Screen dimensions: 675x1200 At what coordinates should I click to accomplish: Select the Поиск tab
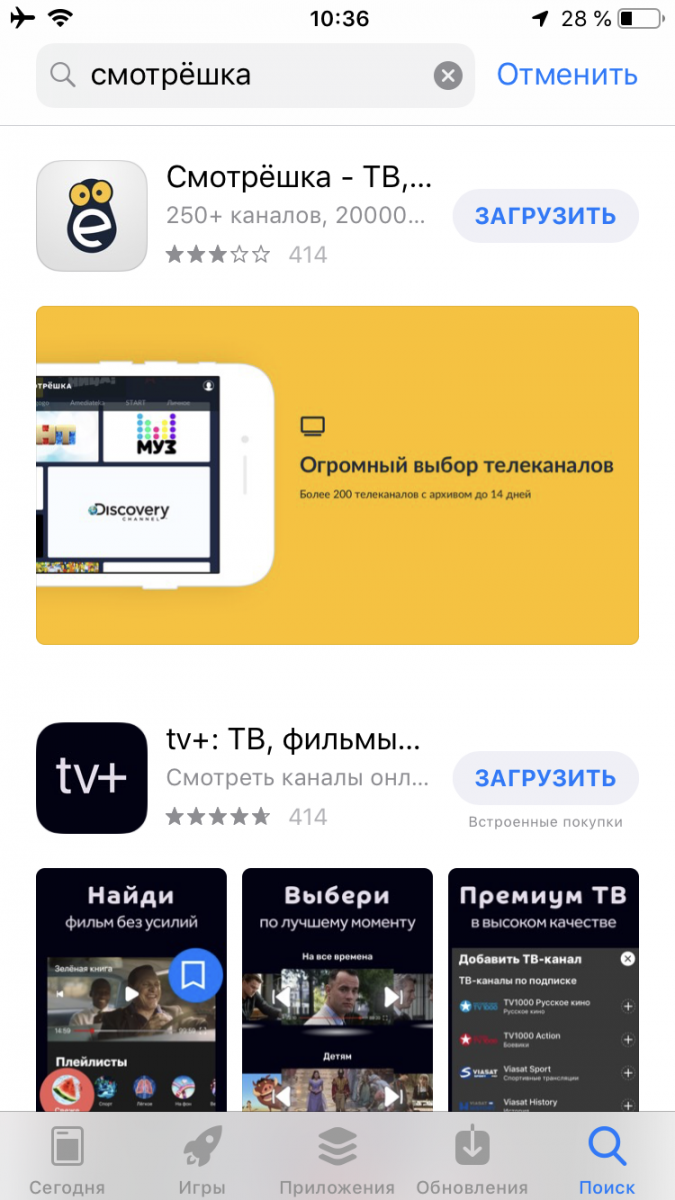tap(607, 1158)
